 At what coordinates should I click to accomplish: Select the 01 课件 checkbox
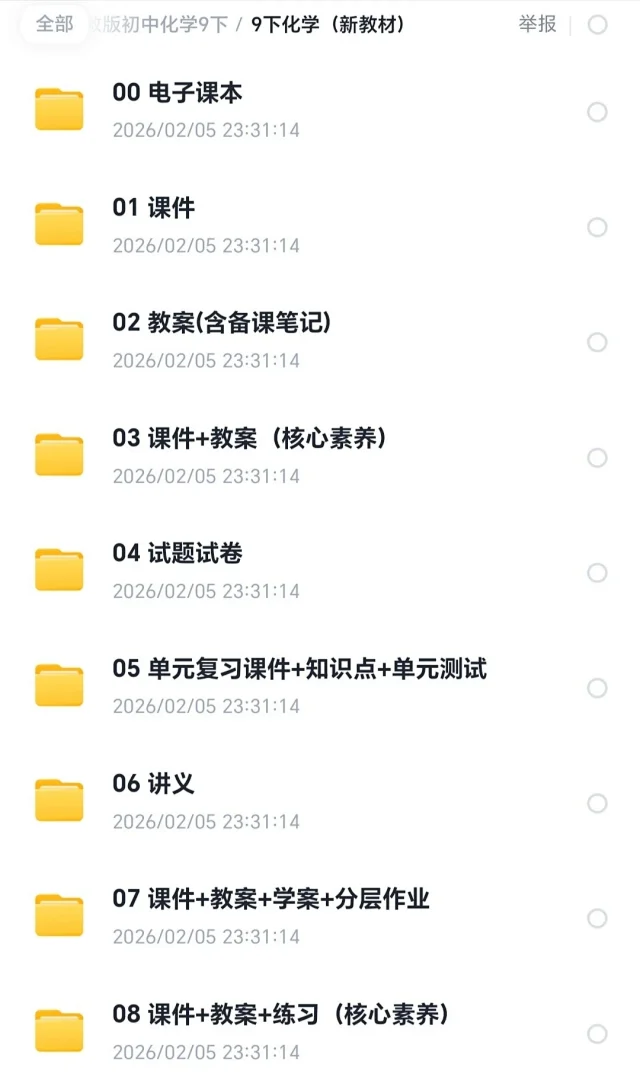point(597,227)
